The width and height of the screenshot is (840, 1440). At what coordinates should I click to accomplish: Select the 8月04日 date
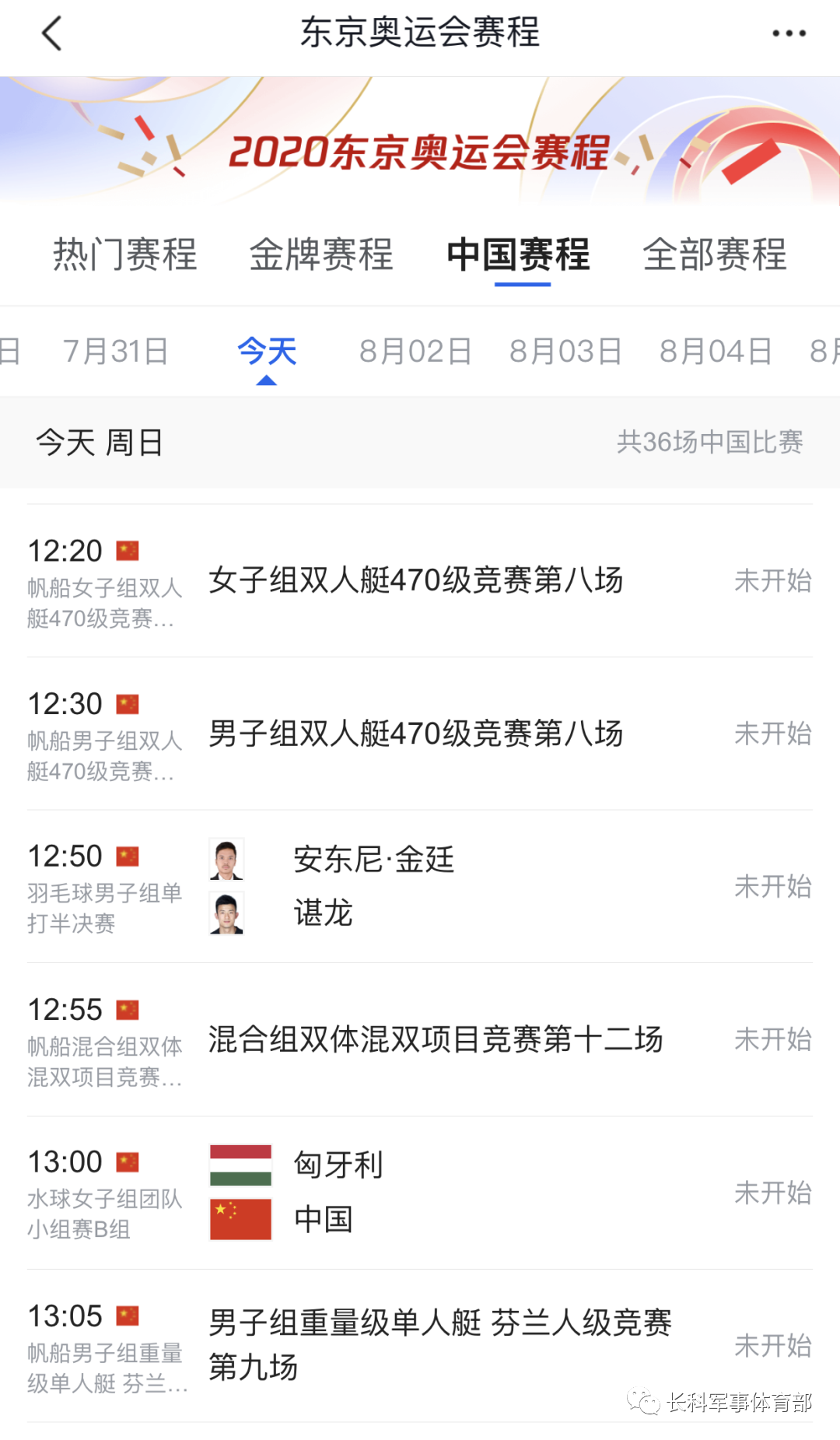tap(716, 352)
